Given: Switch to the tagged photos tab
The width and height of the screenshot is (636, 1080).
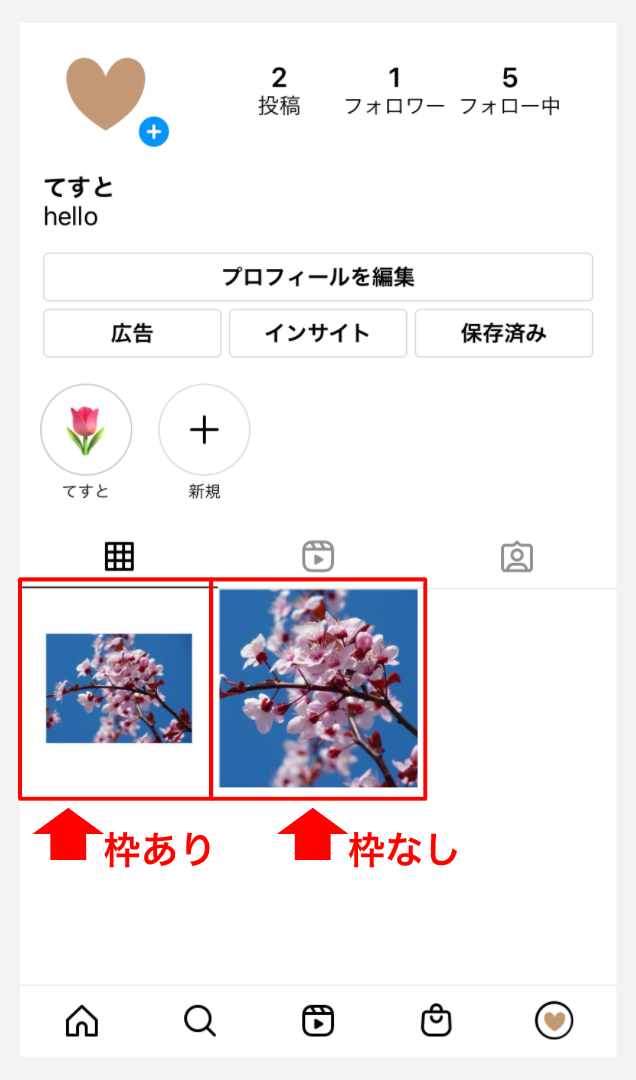Looking at the screenshot, I should coord(517,557).
